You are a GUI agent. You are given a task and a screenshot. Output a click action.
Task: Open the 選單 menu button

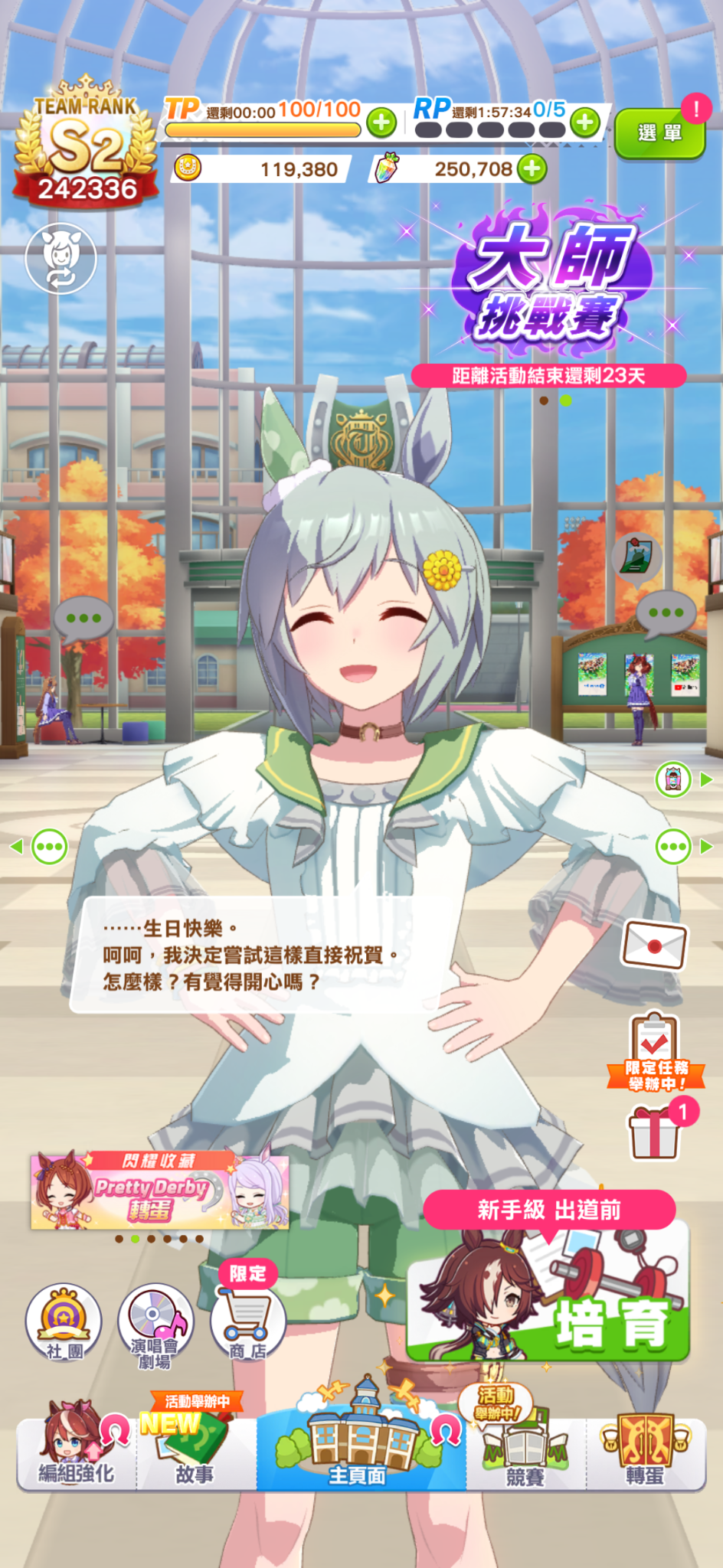659,133
